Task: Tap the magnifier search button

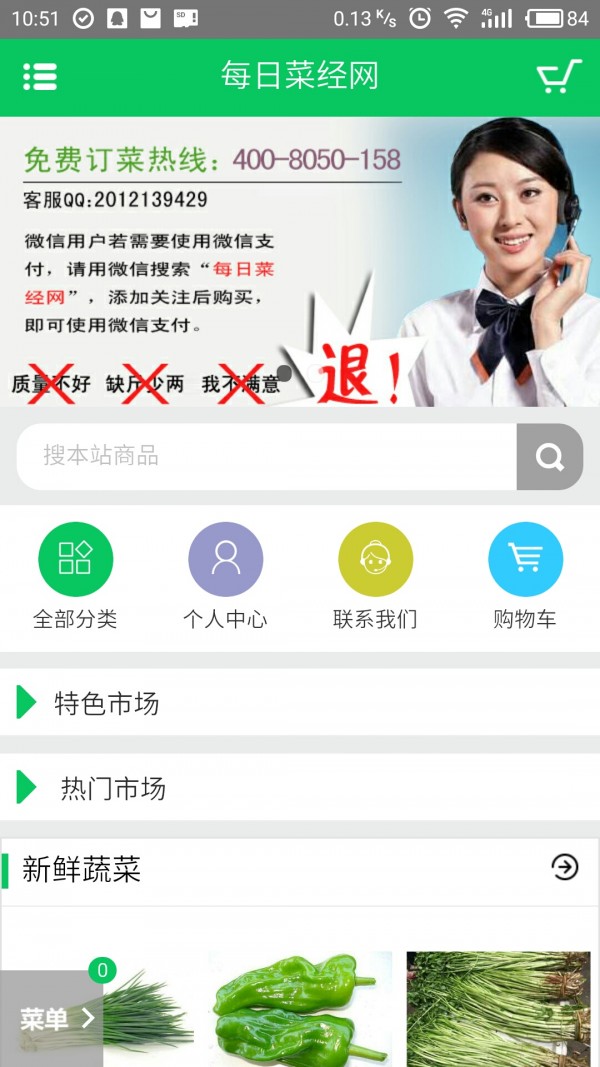Action: (549, 457)
